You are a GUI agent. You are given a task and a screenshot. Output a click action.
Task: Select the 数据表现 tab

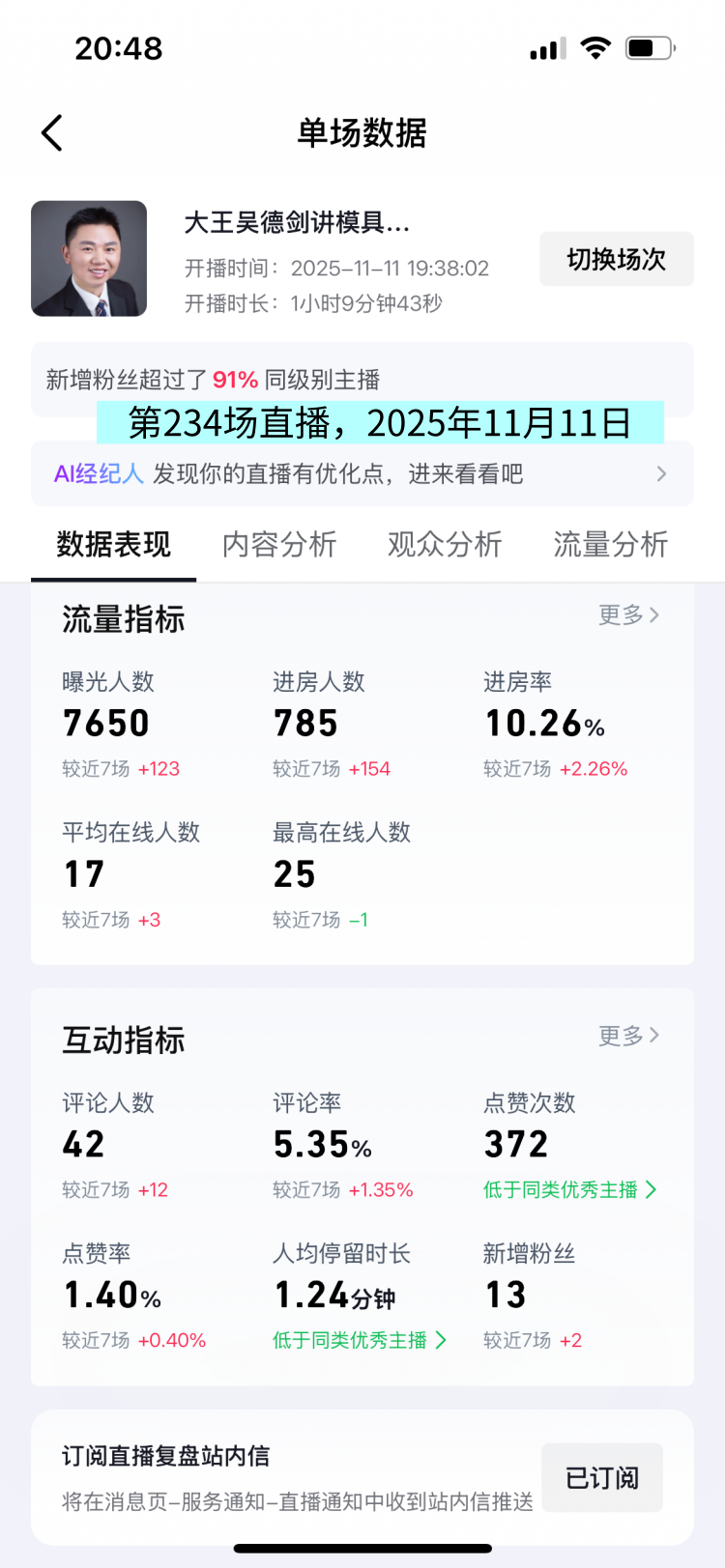coord(113,545)
